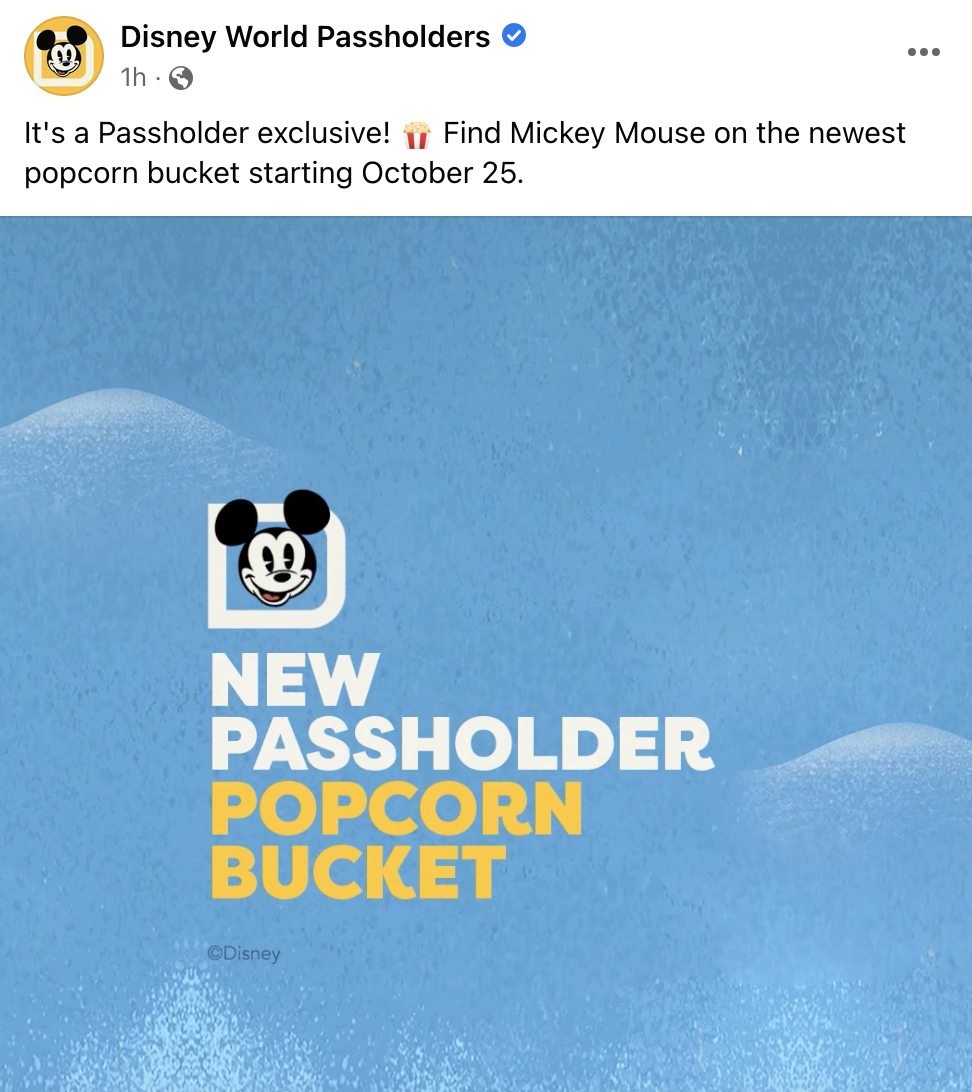The height and width of the screenshot is (1092, 972).
Task: Open the post's three-dot options menu
Action: coord(923,53)
